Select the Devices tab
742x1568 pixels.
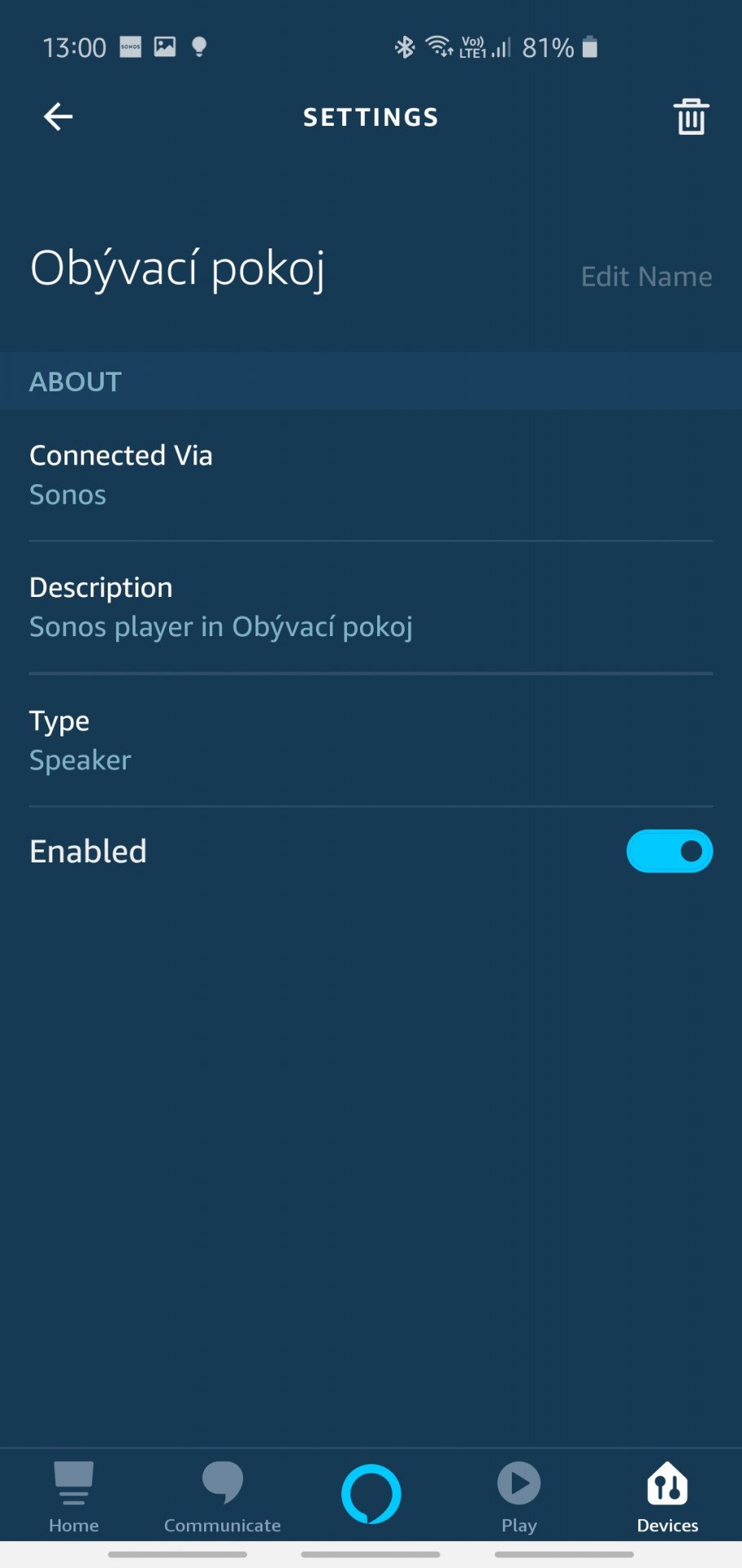pyautogui.click(x=668, y=1497)
